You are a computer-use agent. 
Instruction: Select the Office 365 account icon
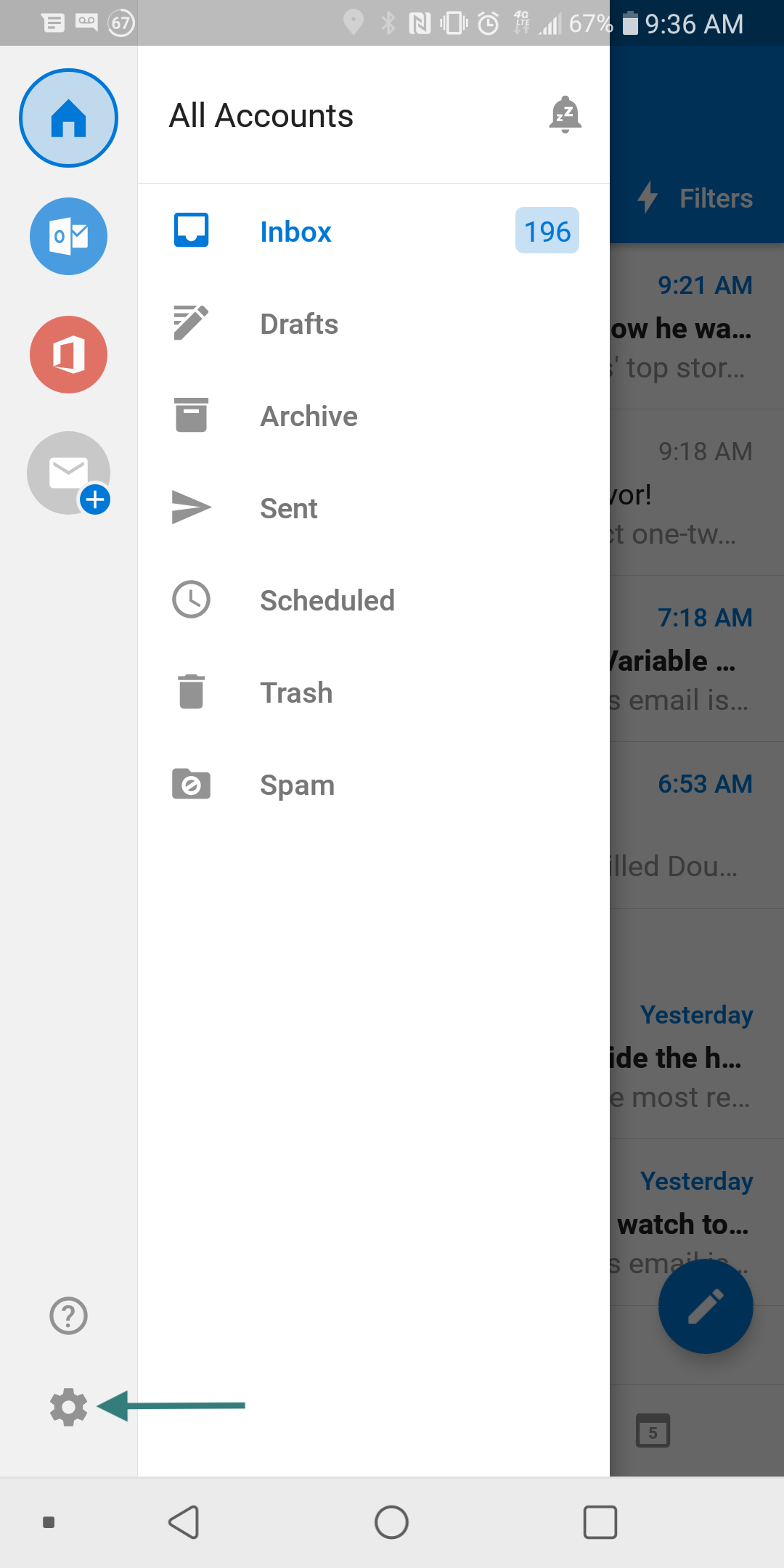click(68, 354)
